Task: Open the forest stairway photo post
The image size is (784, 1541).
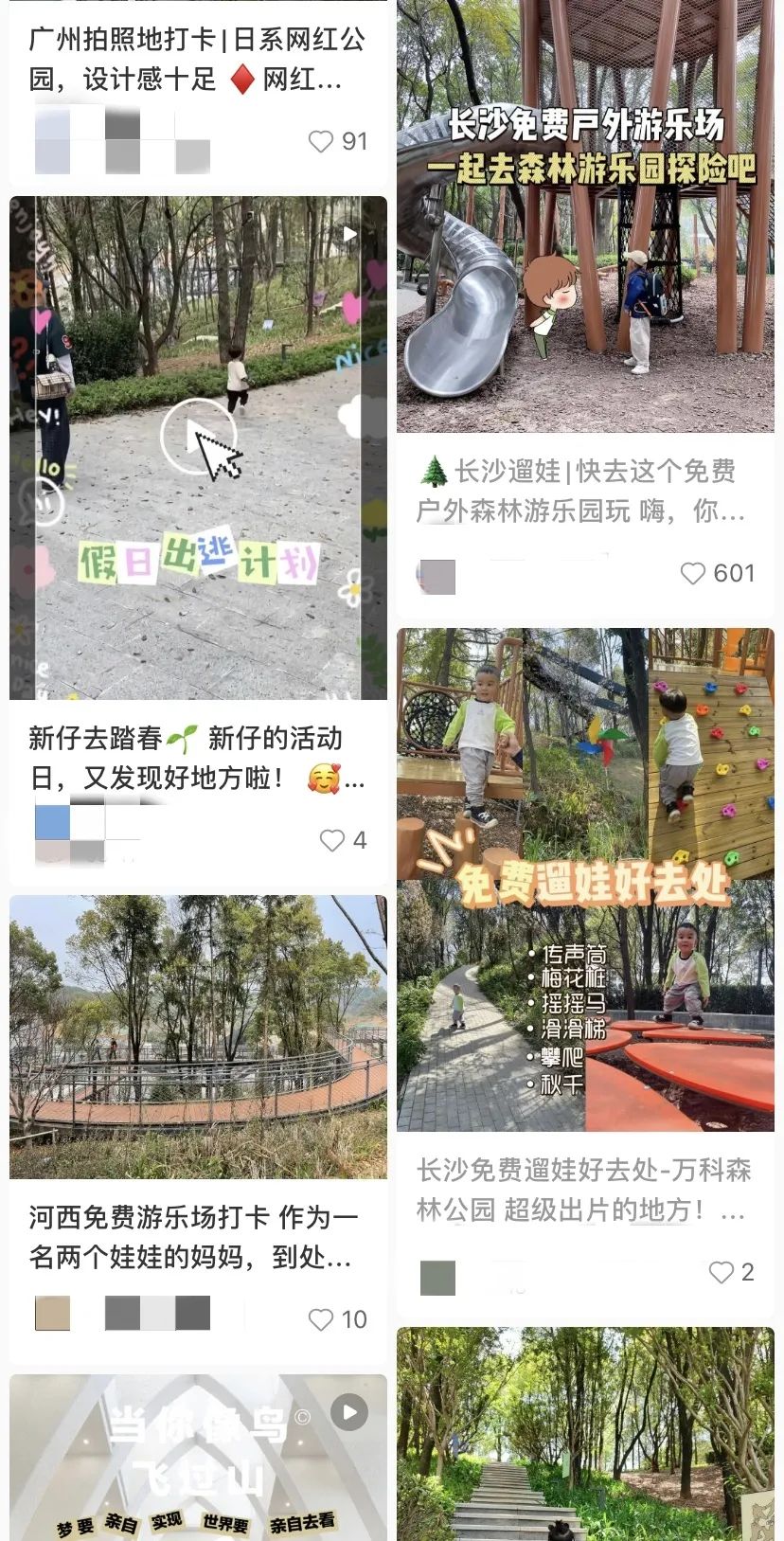Action: (x=585, y=1435)
